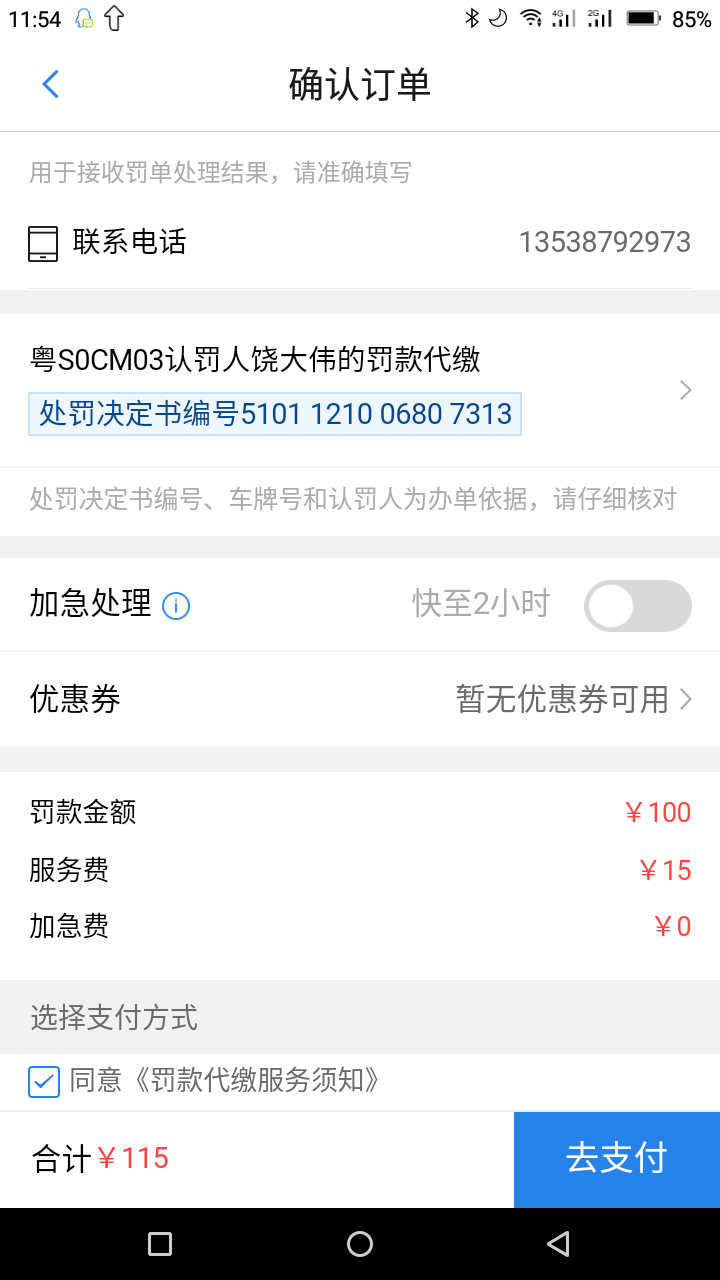Enable the 加急处理 switch
Image resolution: width=720 pixels, height=1280 pixels.
[x=638, y=606]
